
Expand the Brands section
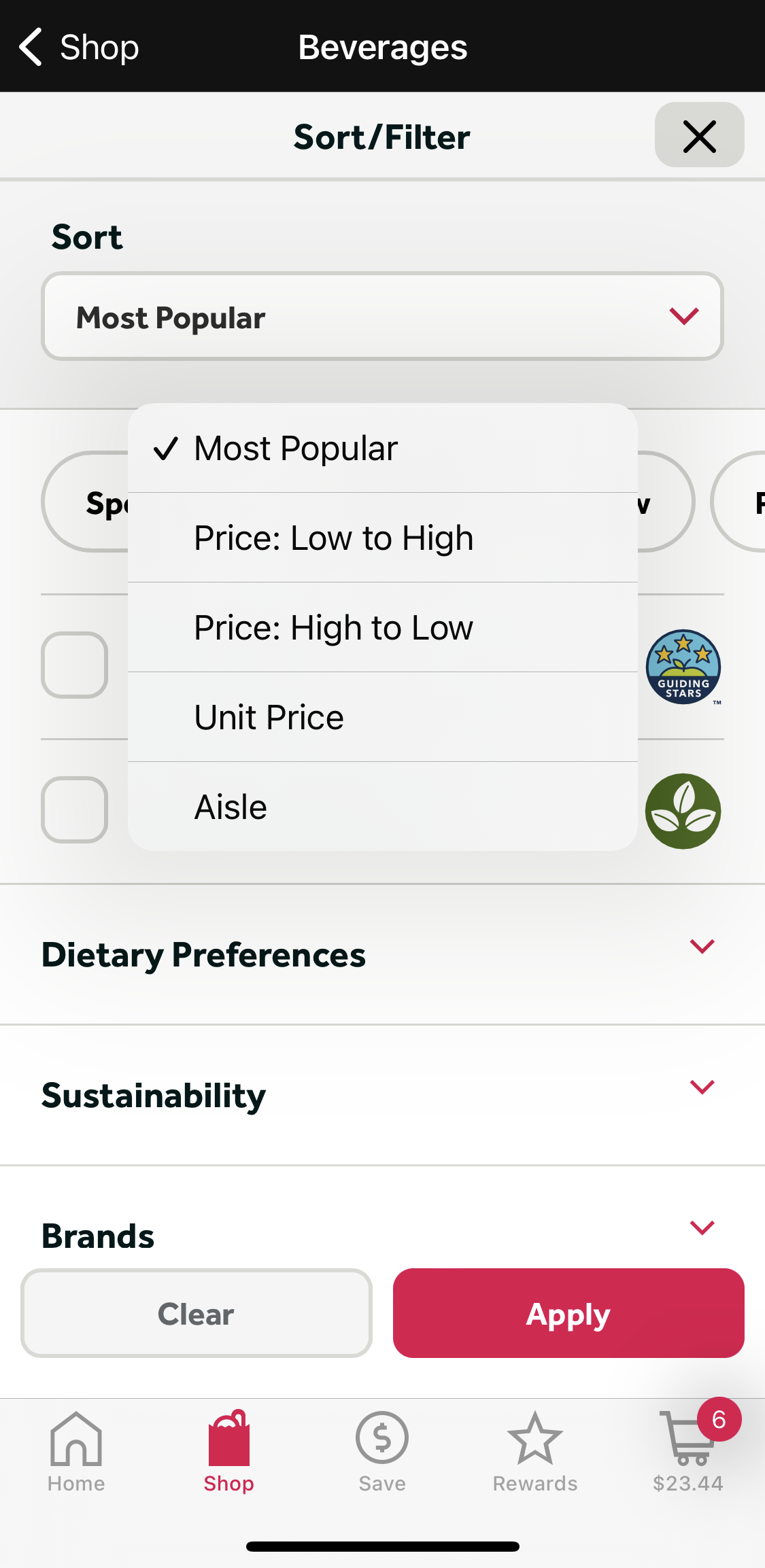coord(382,1235)
